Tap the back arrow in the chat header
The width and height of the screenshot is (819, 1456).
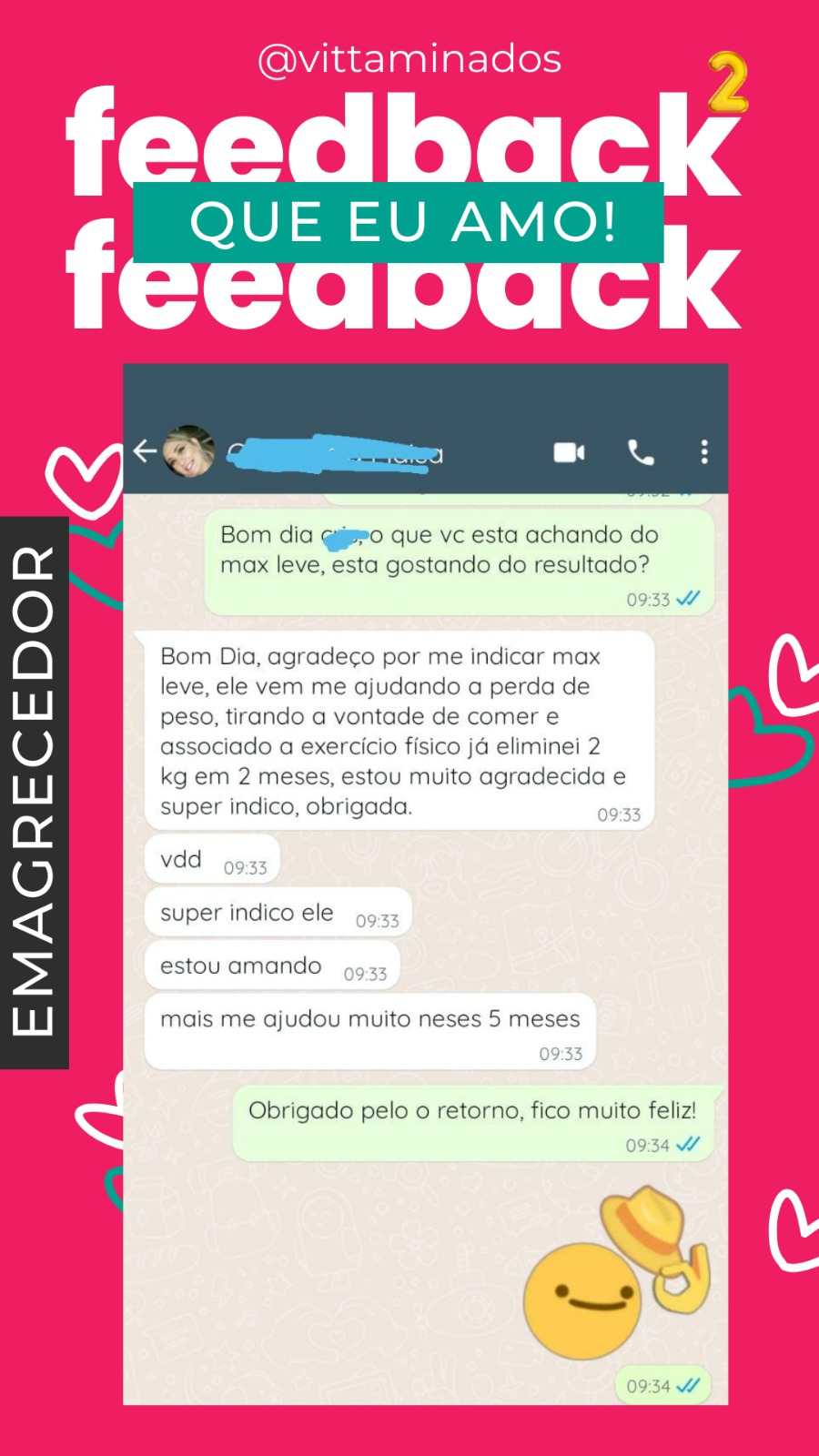(x=146, y=451)
